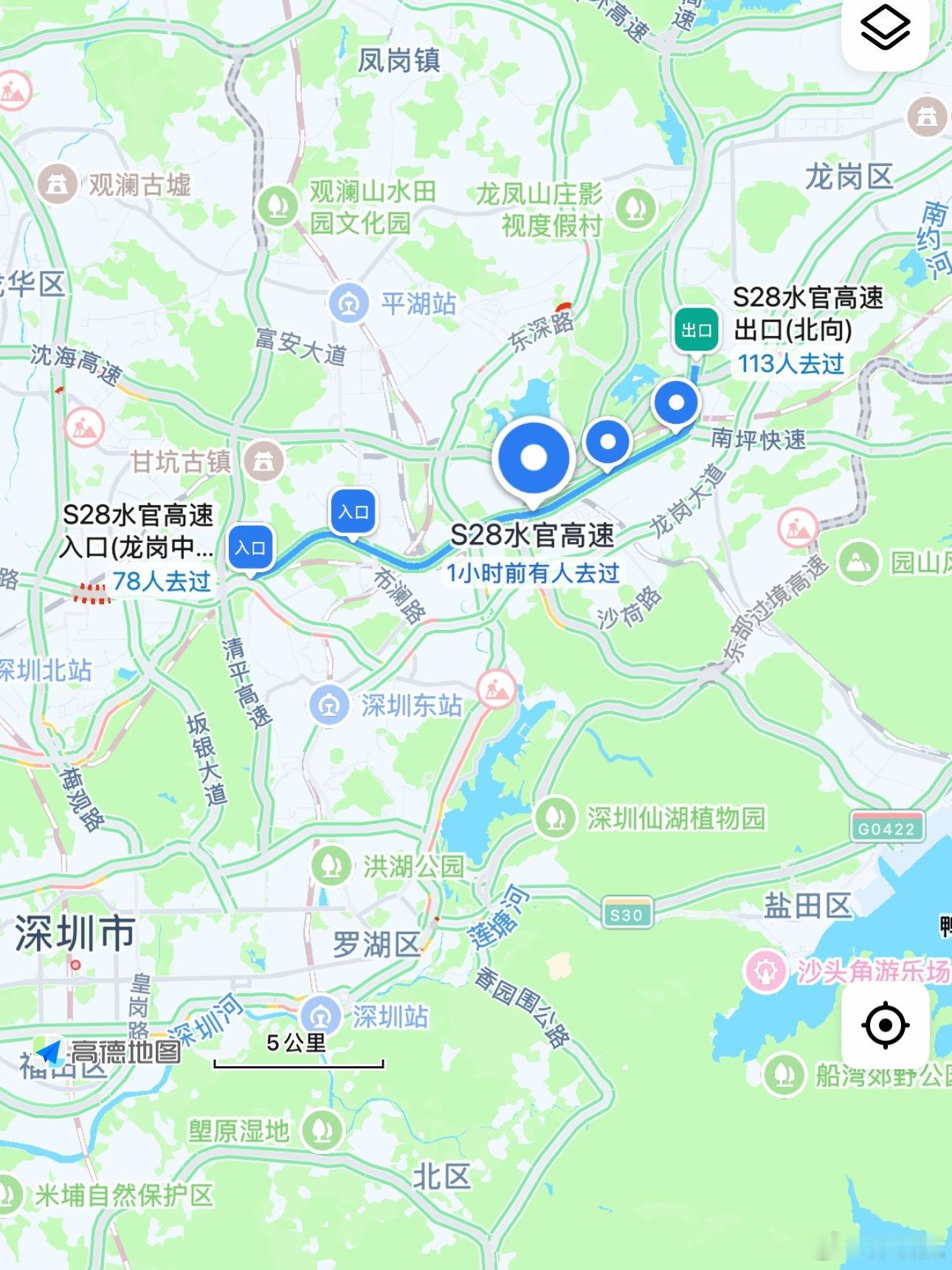
Task: Select the S28水官高速 route label
Action: pos(534,537)
